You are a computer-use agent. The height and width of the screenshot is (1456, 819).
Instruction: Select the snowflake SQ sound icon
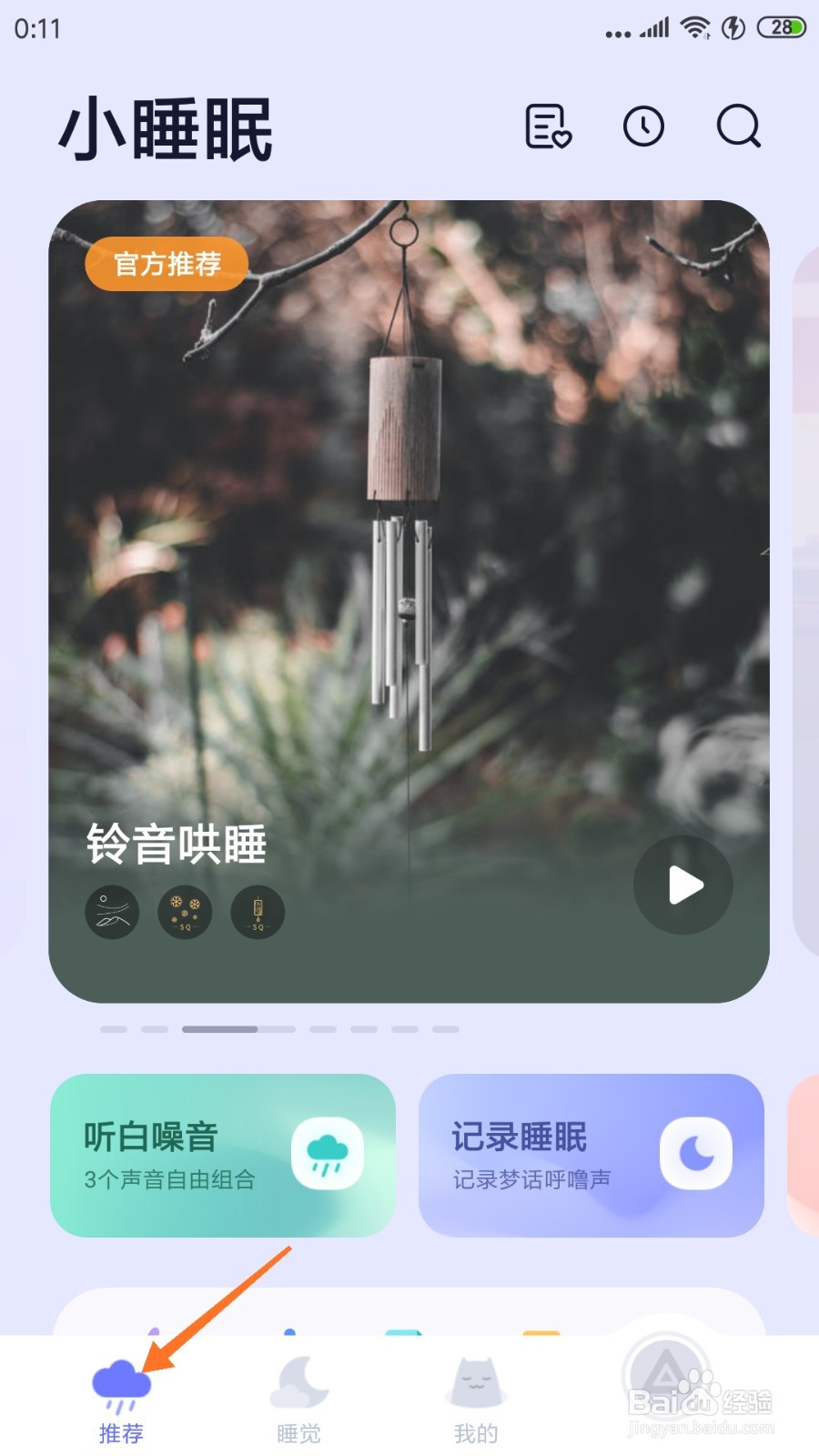tap(184, 914)
